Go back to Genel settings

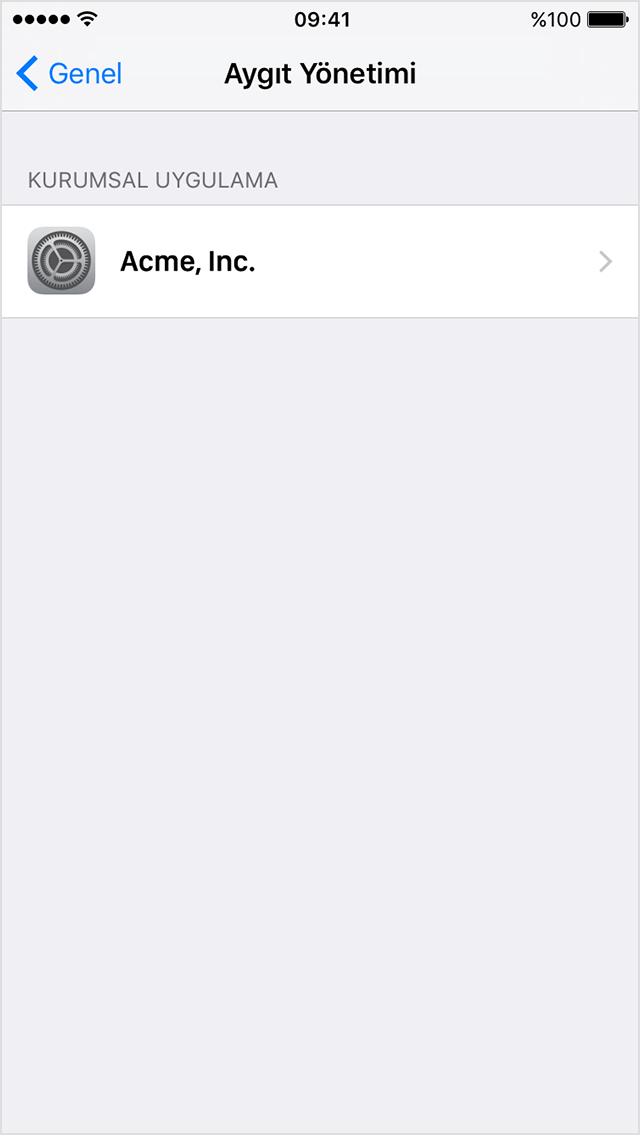[69, 74]
